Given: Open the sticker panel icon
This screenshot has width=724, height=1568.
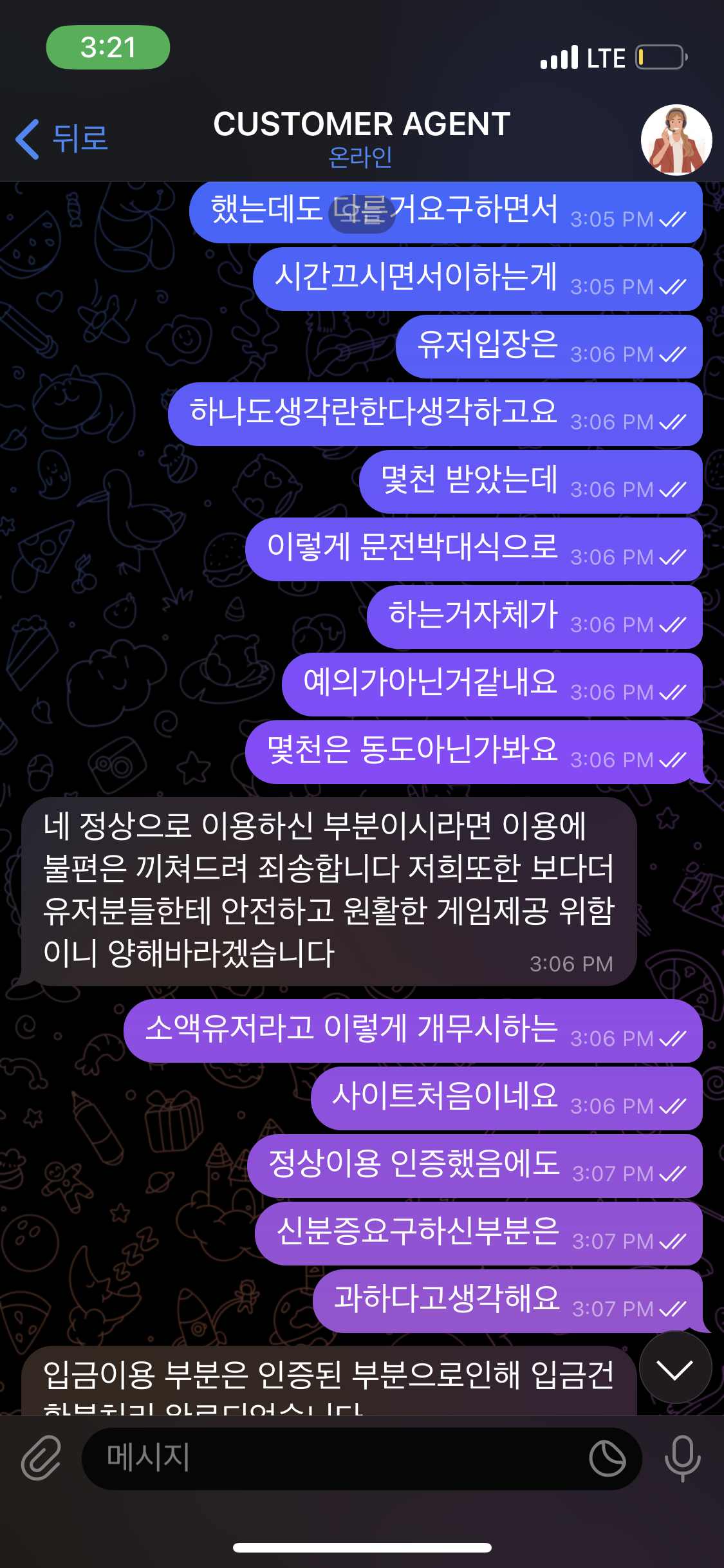Looking at the screenshot, I should tap(607, 1459).
